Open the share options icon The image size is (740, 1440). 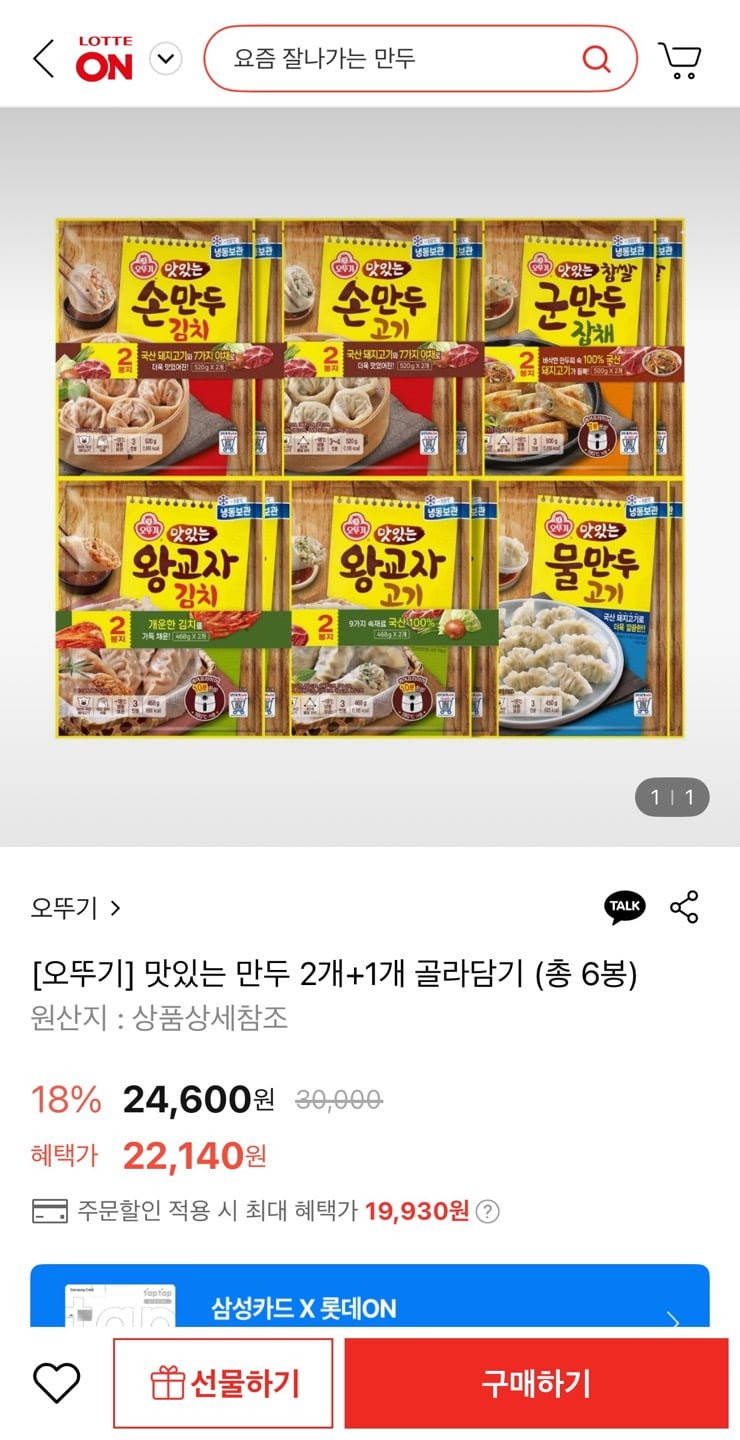[685, 907]
